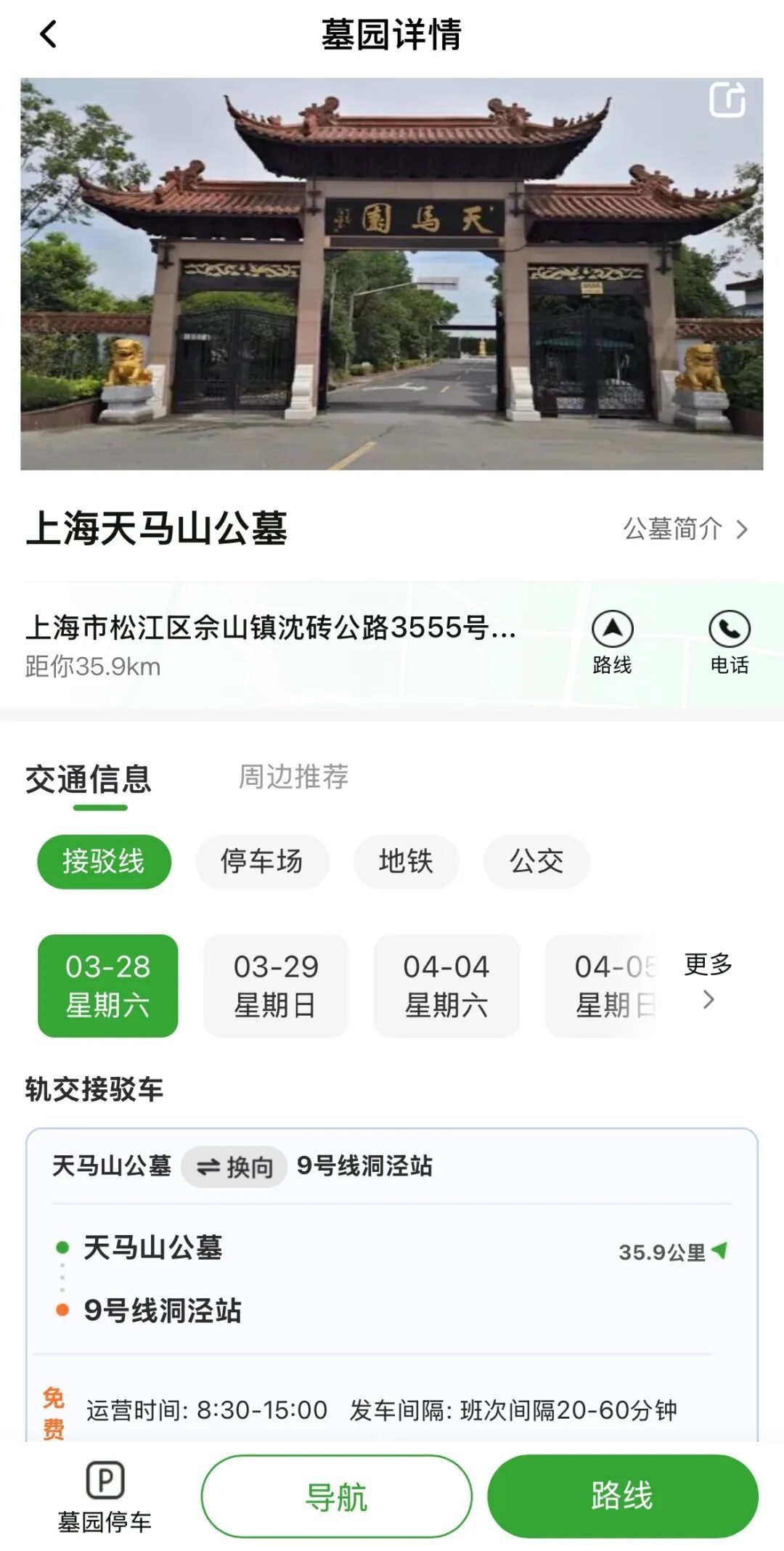Tap 换向 to reverse shuttle direction
Viewport: 784px width, 1551px height.
[x=234, y=1167]
